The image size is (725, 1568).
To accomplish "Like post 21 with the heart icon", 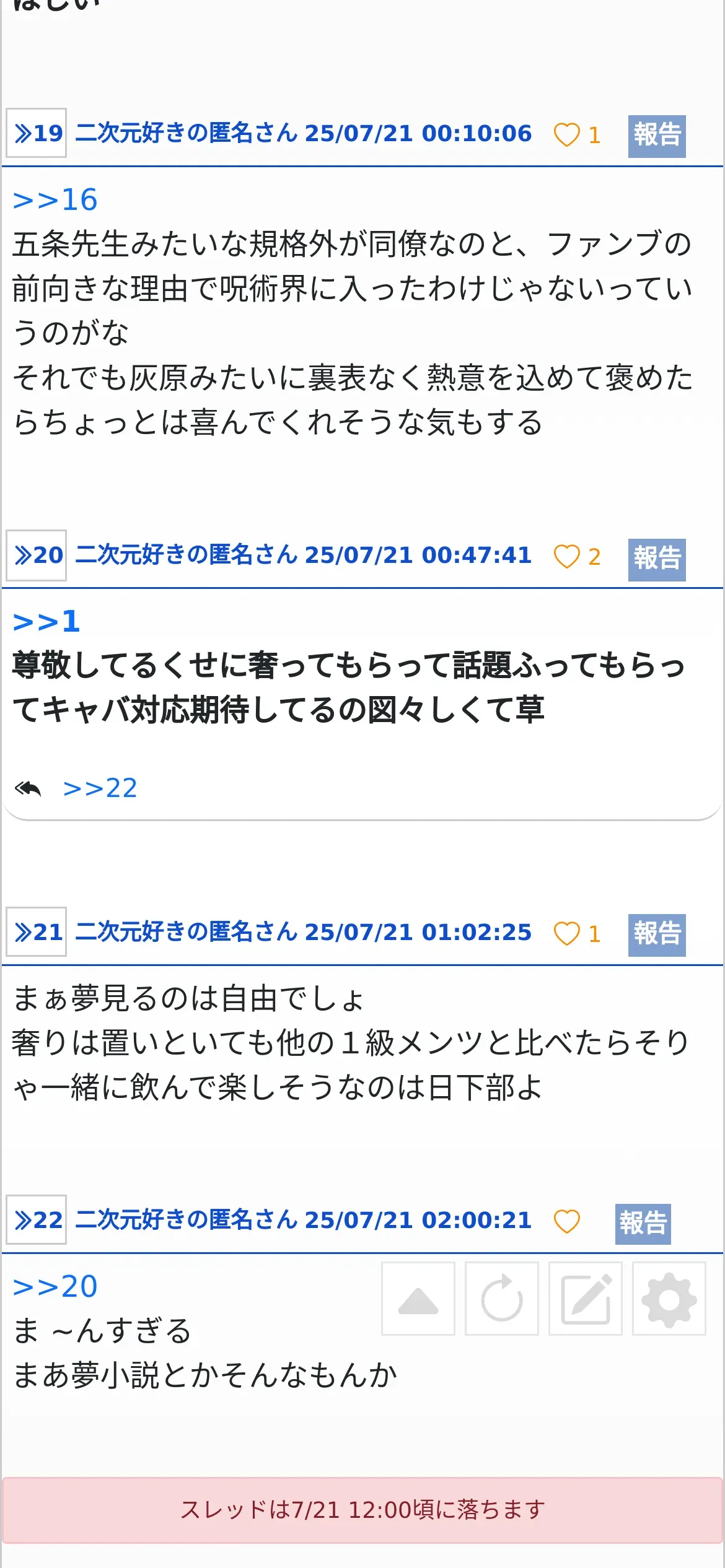I will 566,933.
